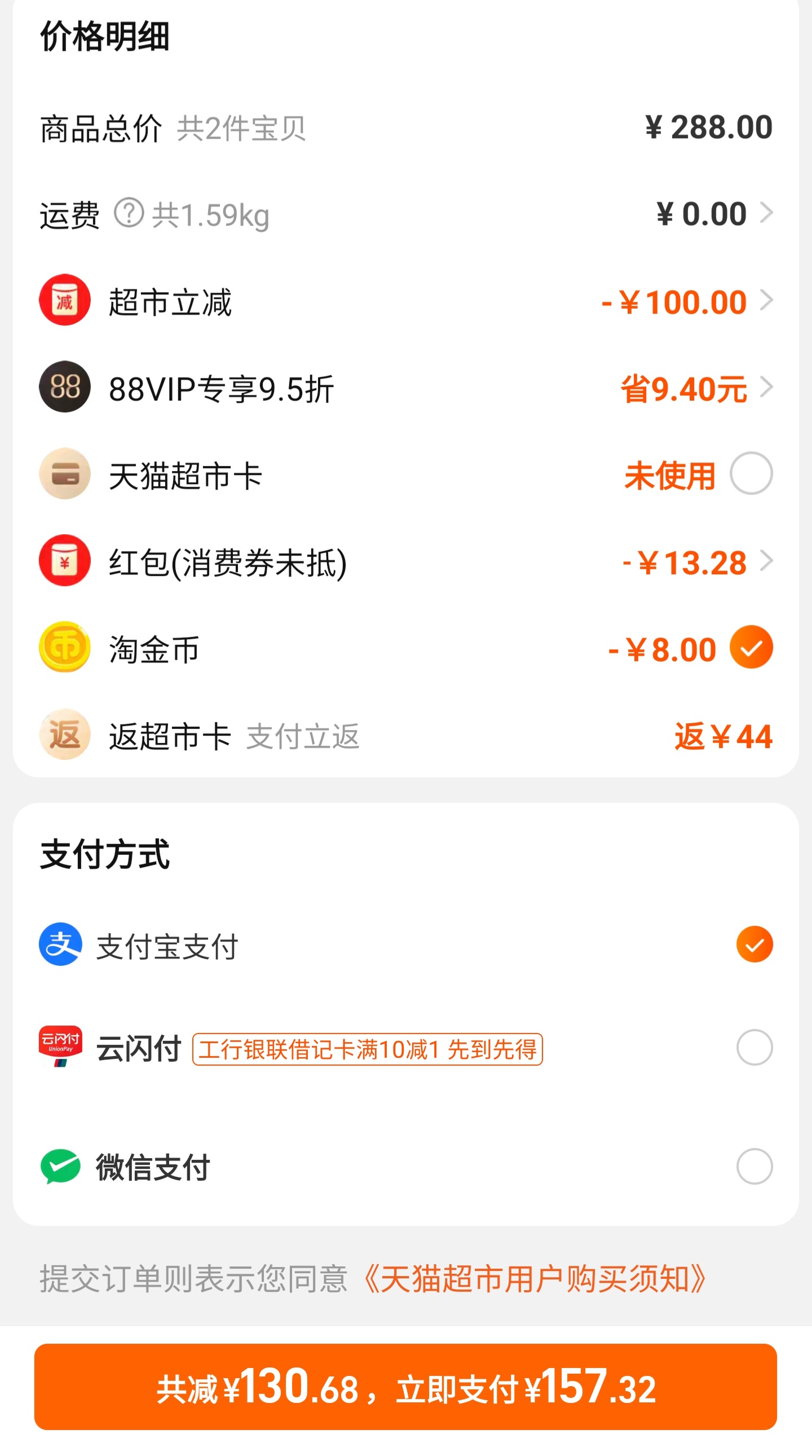View the 88VIP专享9.5折 savings details
The image size is (812, 1456).
(x=697, y=388)
